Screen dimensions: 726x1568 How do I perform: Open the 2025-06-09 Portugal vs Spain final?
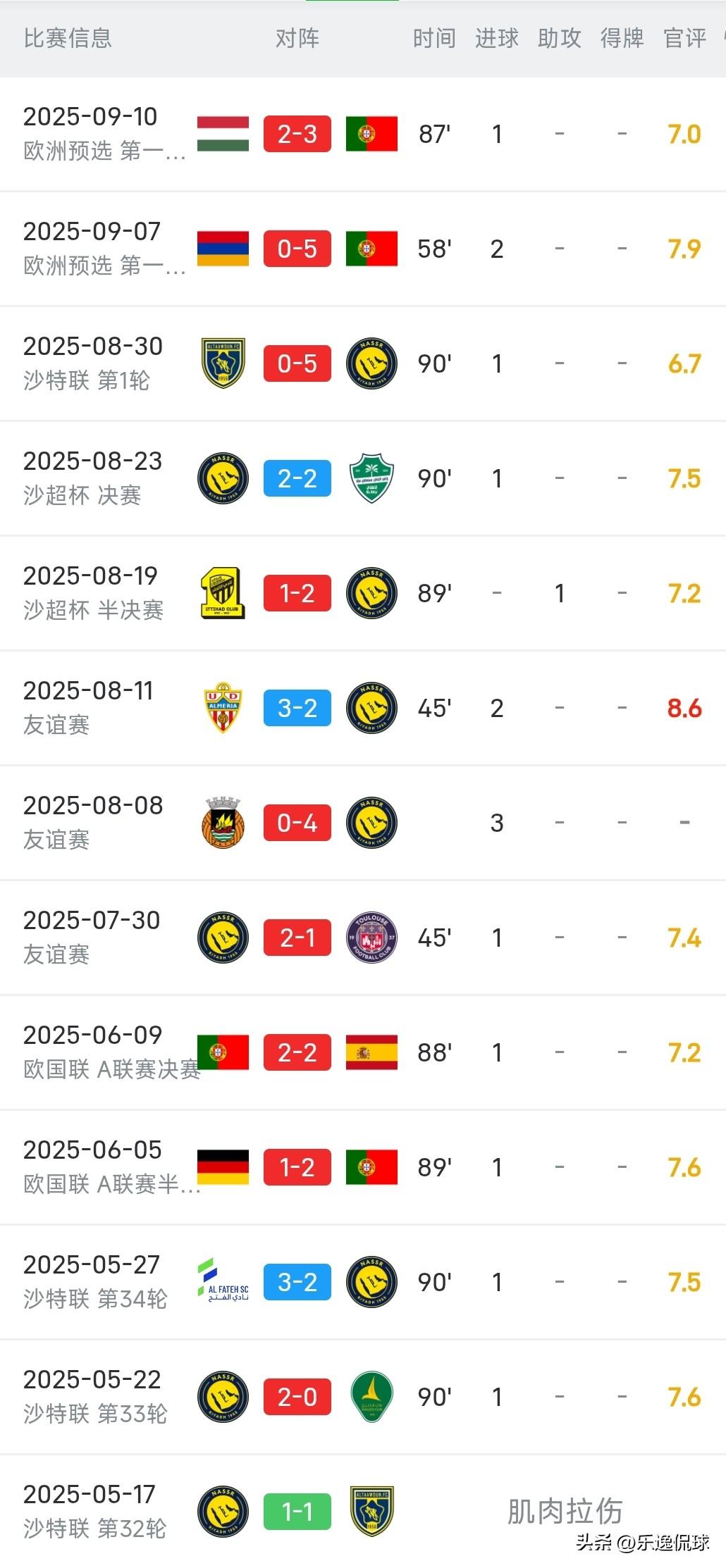tap(363, 1052)
